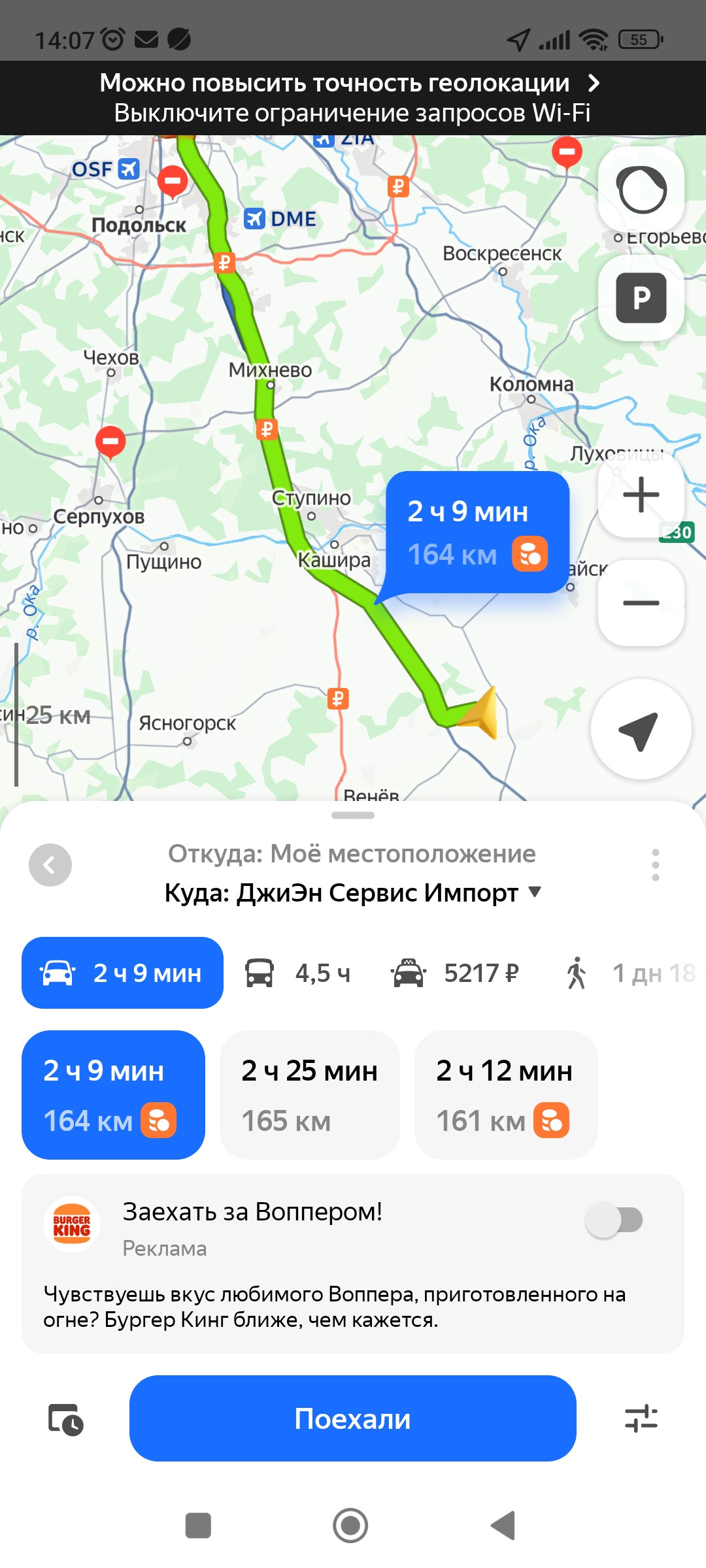
Task: Select the 2 ч 9 мин, 164 км route card
Action: coord(113,1095)
